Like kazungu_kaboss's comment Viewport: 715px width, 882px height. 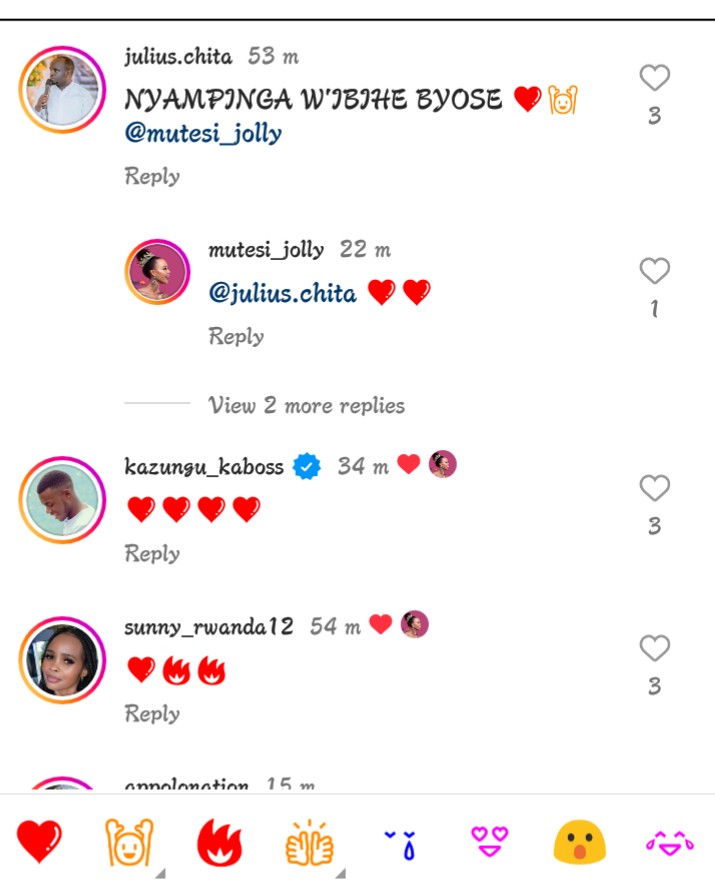click(x=654, y=488)
